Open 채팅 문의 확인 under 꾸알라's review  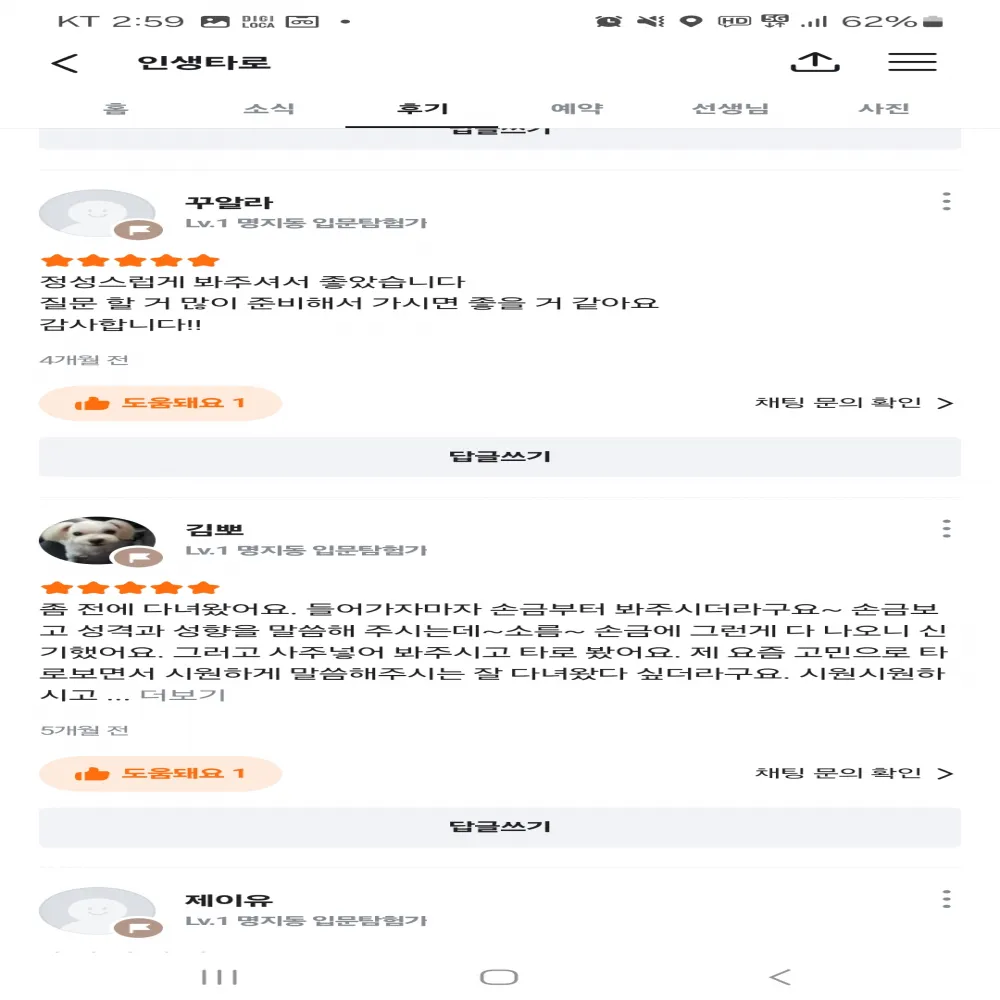tap(853, 403)
